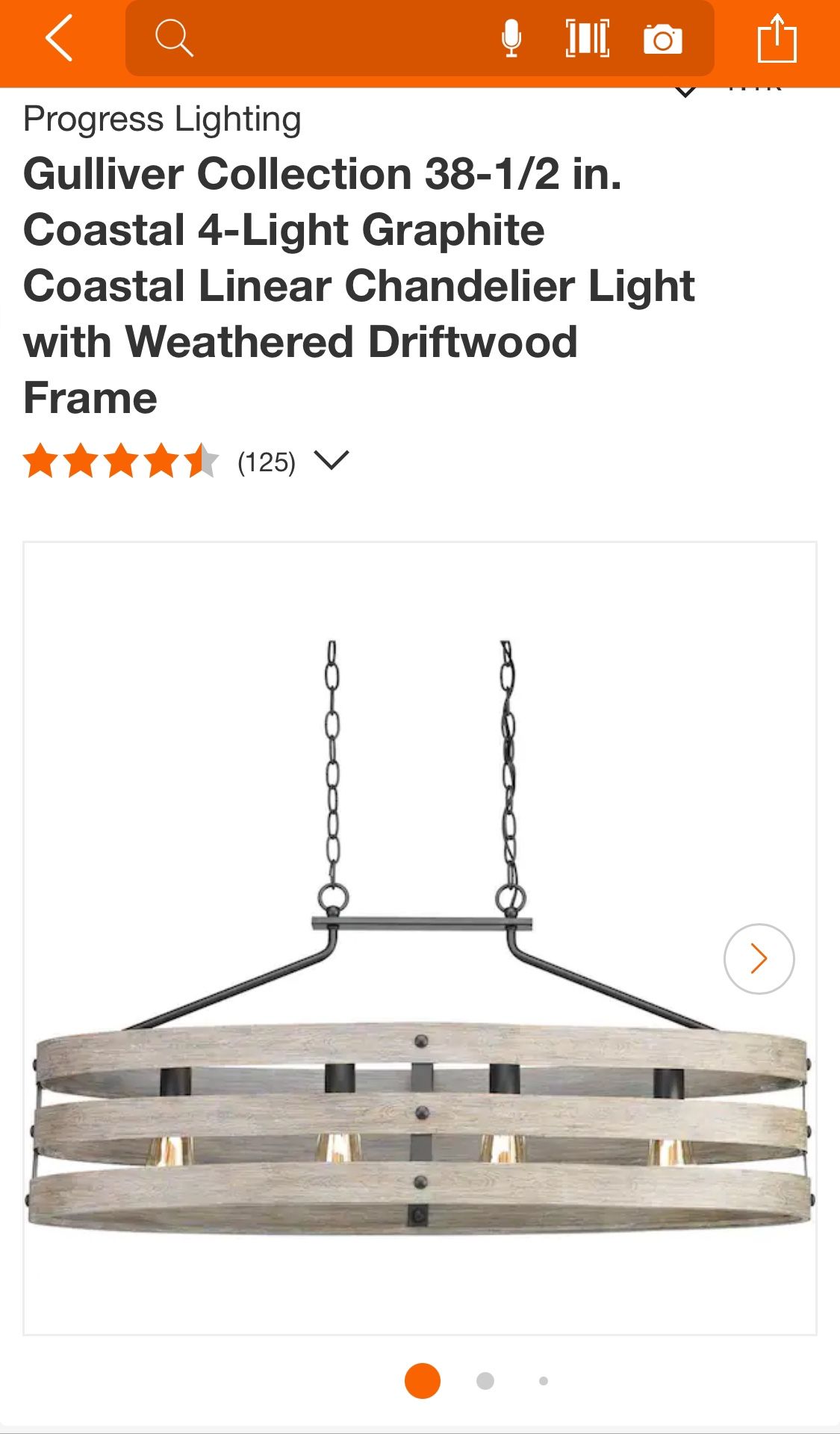
Task: Open the barcode scanner
Action: click(587, 38)
